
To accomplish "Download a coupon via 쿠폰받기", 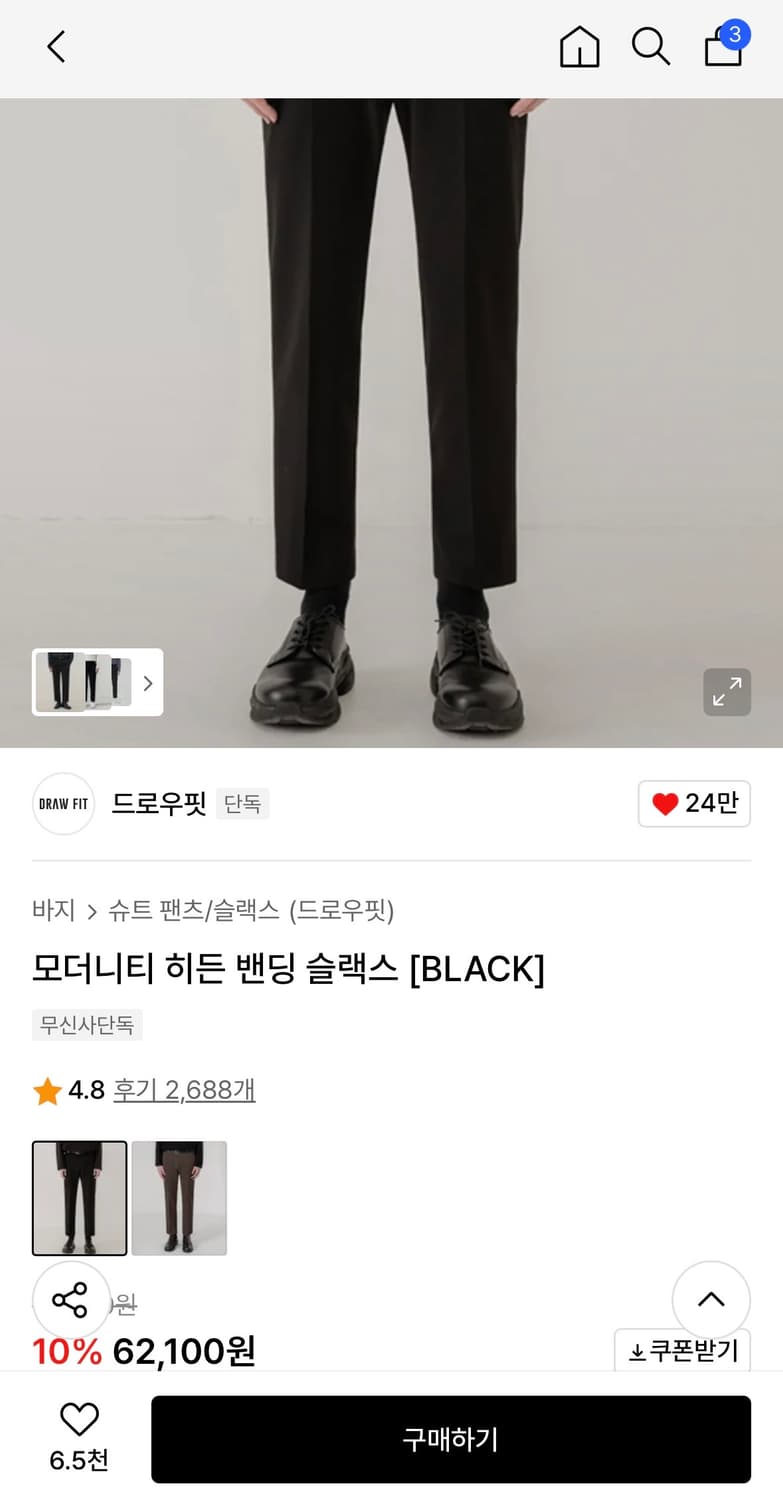I will 682,1349.
